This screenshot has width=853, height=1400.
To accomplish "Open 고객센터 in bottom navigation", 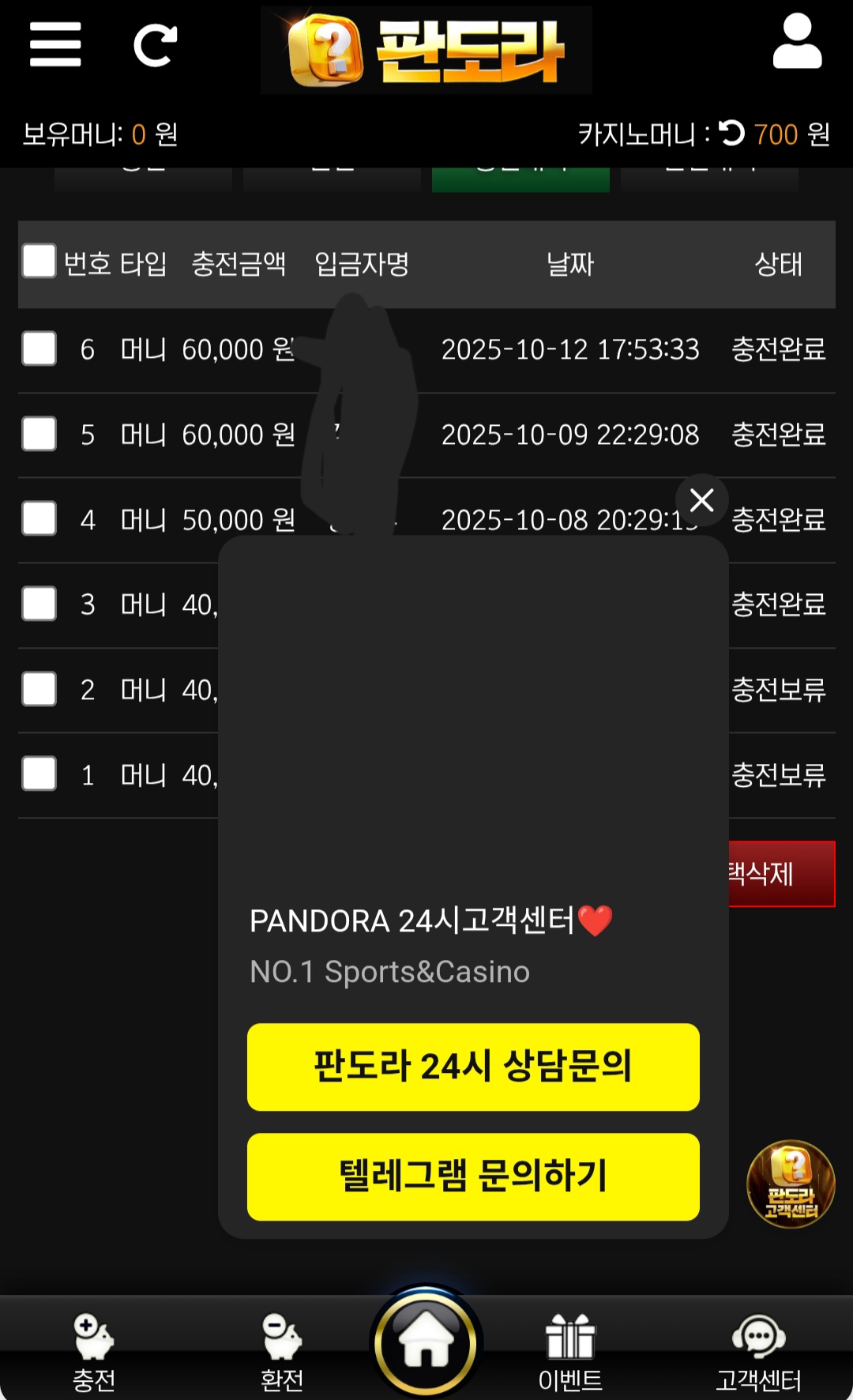I will coord(758,1353).
